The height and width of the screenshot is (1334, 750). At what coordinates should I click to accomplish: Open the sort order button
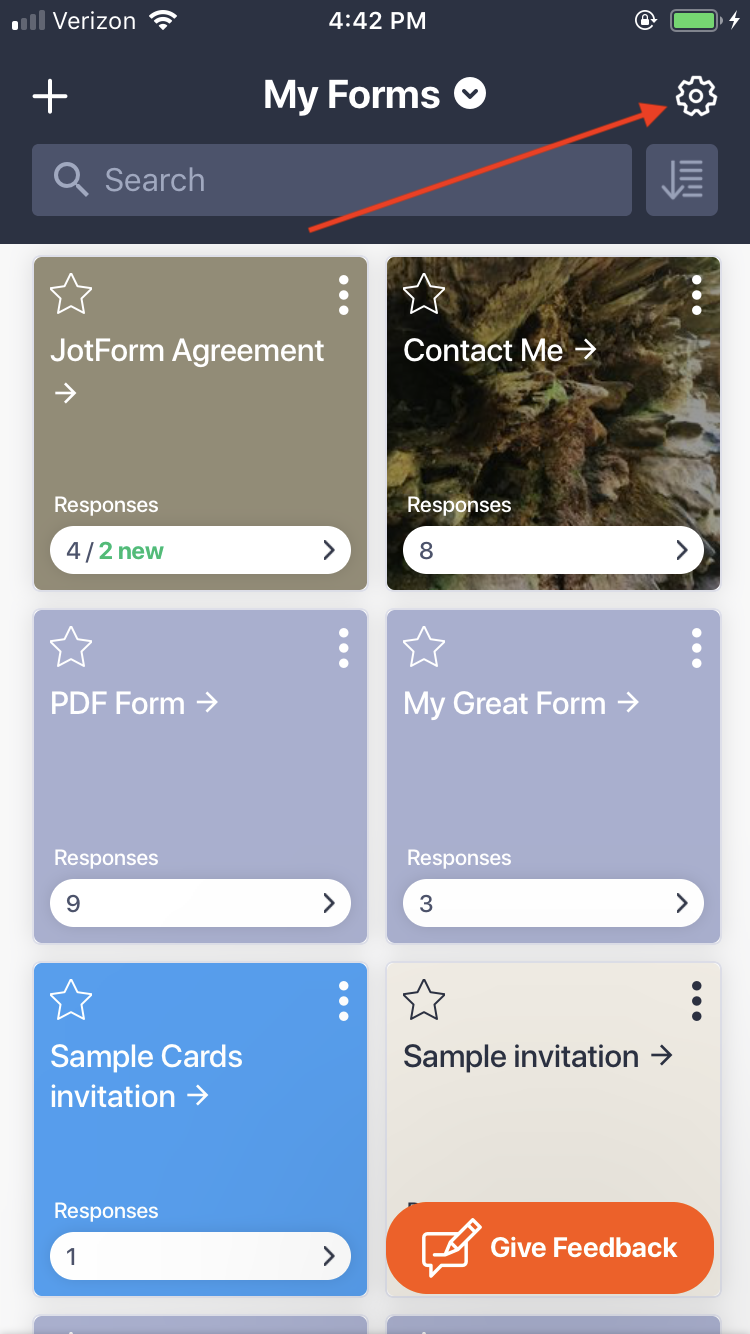(682, 180)
